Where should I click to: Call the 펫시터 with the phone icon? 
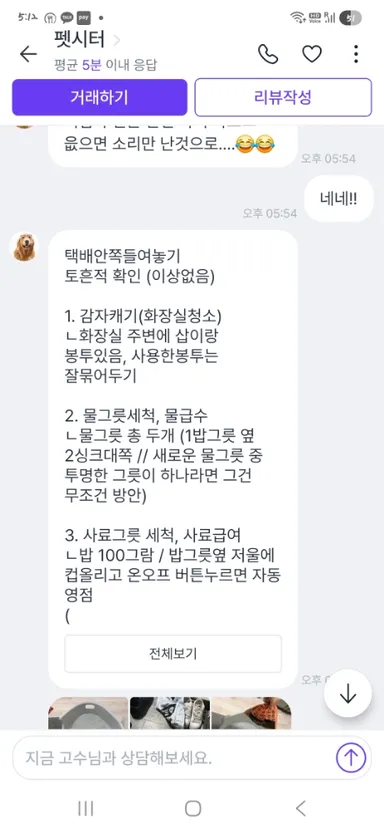[268, 54]
